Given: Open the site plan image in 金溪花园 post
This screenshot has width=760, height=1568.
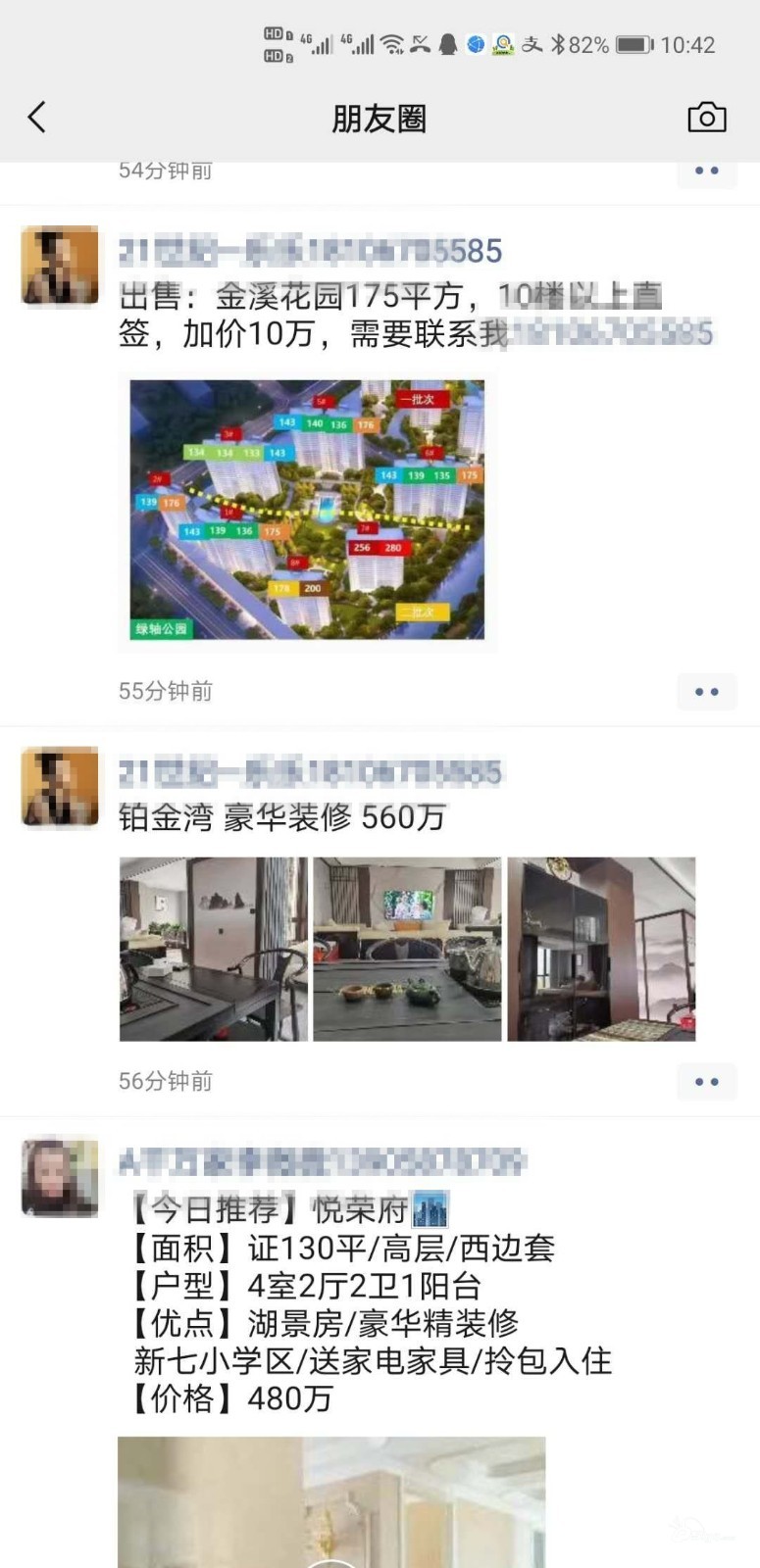Looking at the screenshot, I should 307,510.
